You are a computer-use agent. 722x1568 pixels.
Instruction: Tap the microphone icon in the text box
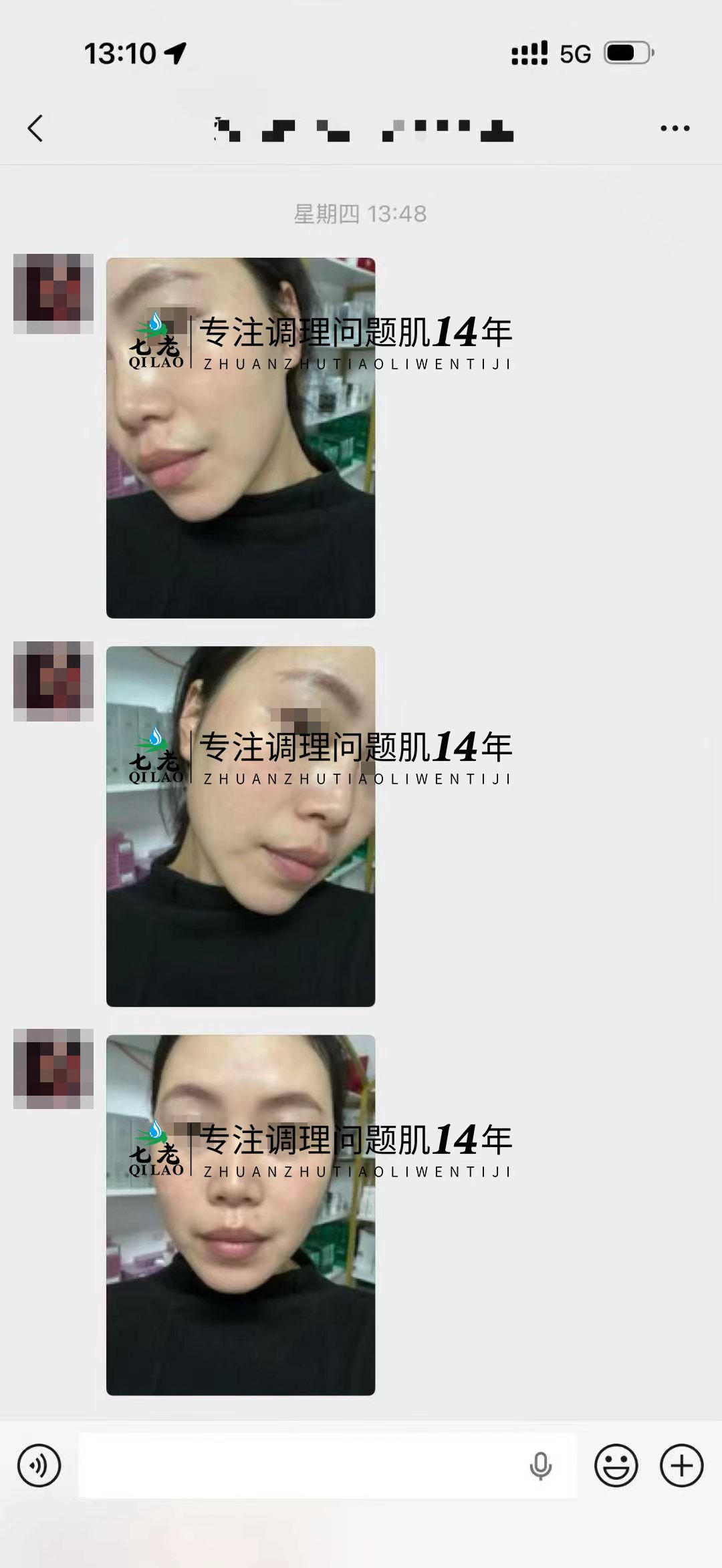(540, 1466)
